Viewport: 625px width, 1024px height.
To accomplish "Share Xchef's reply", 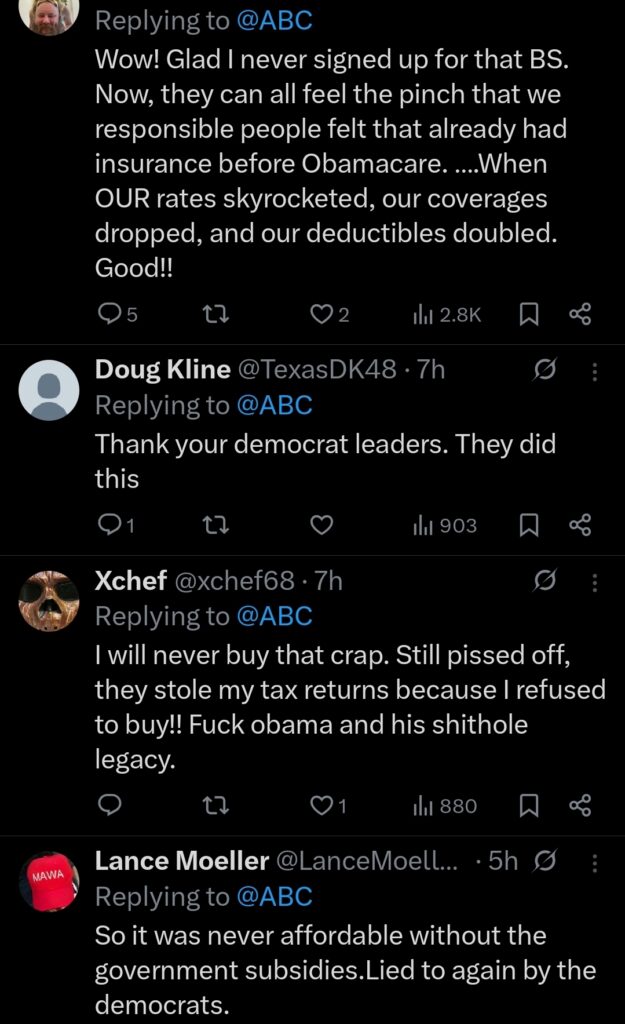I will coord(581,805).
